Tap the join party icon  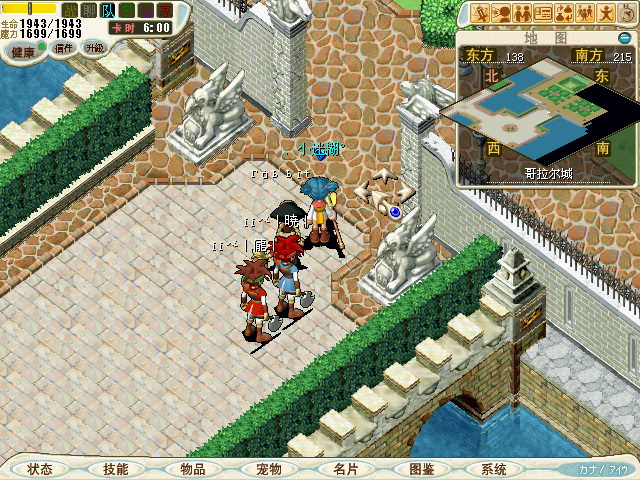point(522,14)
